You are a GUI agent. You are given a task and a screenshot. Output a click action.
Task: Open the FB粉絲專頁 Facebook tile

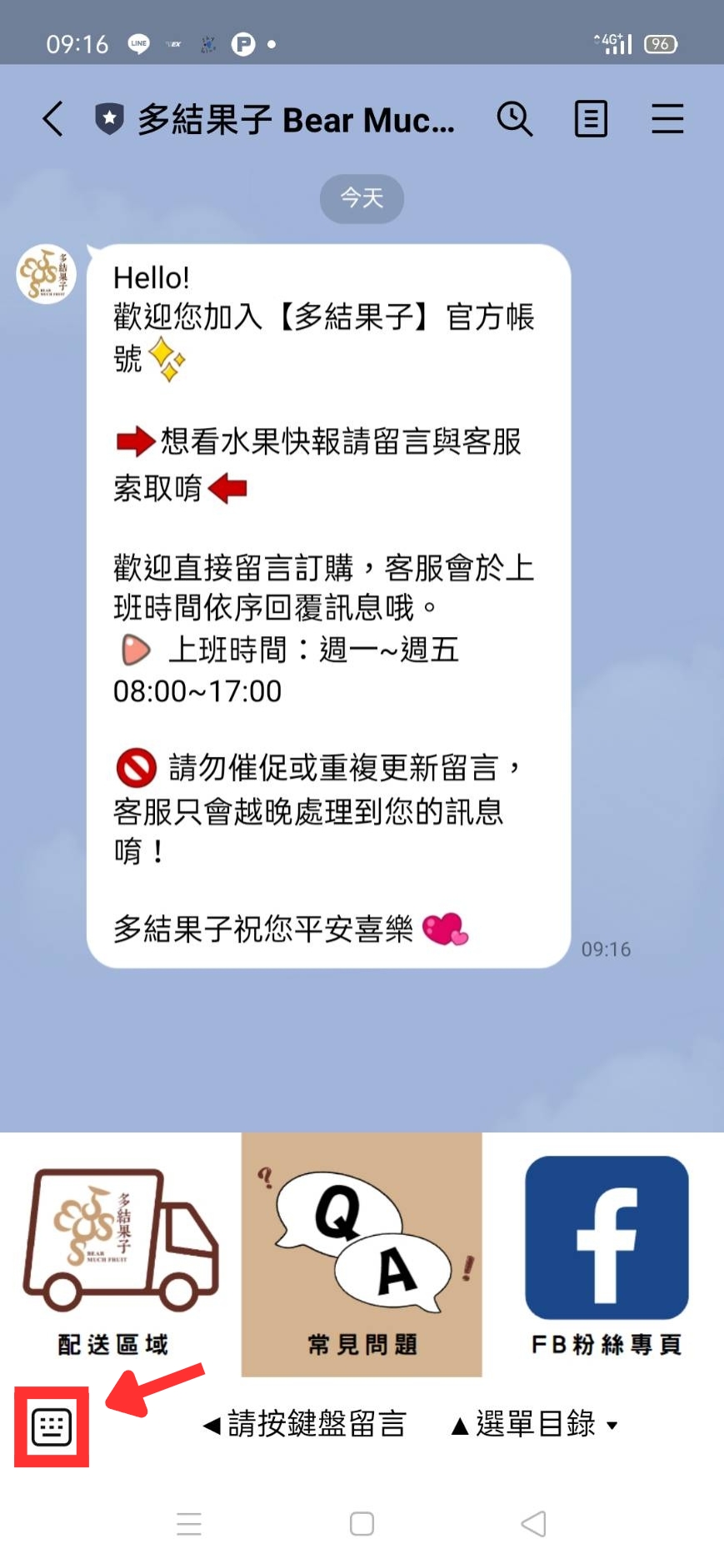tap(606, 1255)
